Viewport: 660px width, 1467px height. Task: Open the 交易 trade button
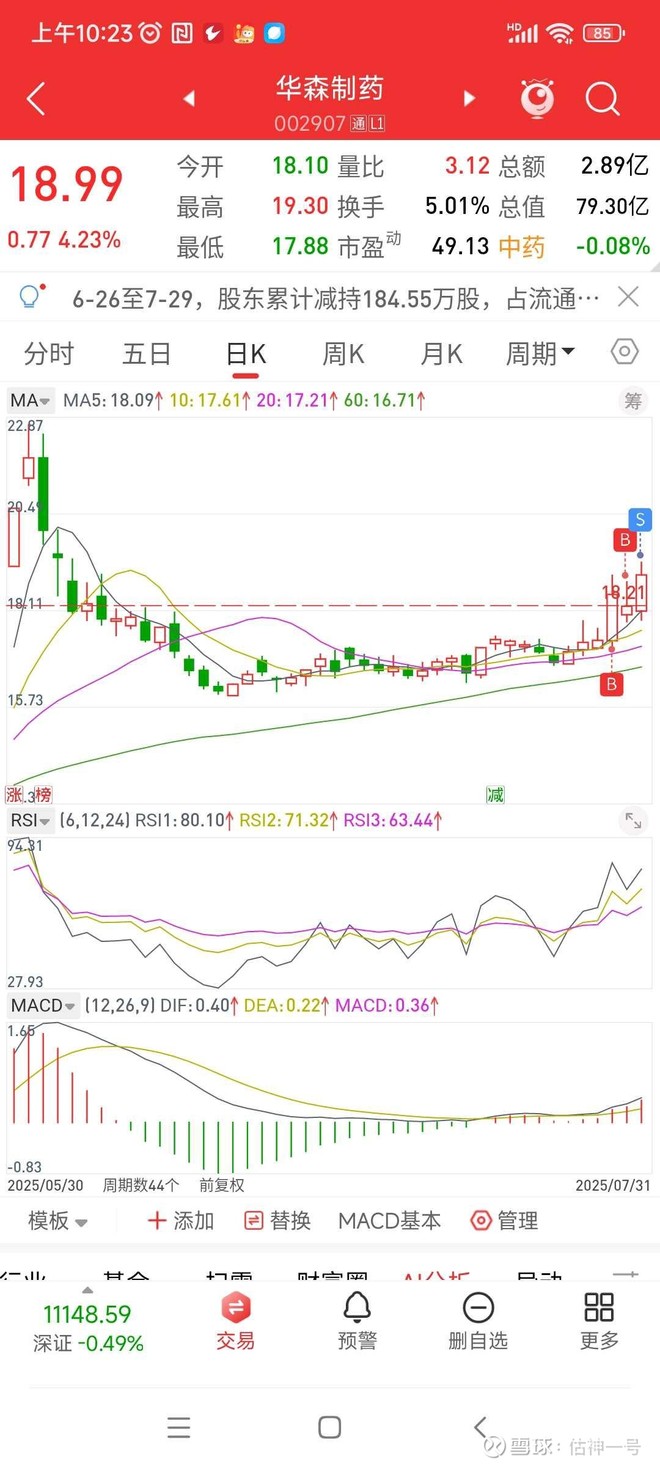pos(236,1320)
